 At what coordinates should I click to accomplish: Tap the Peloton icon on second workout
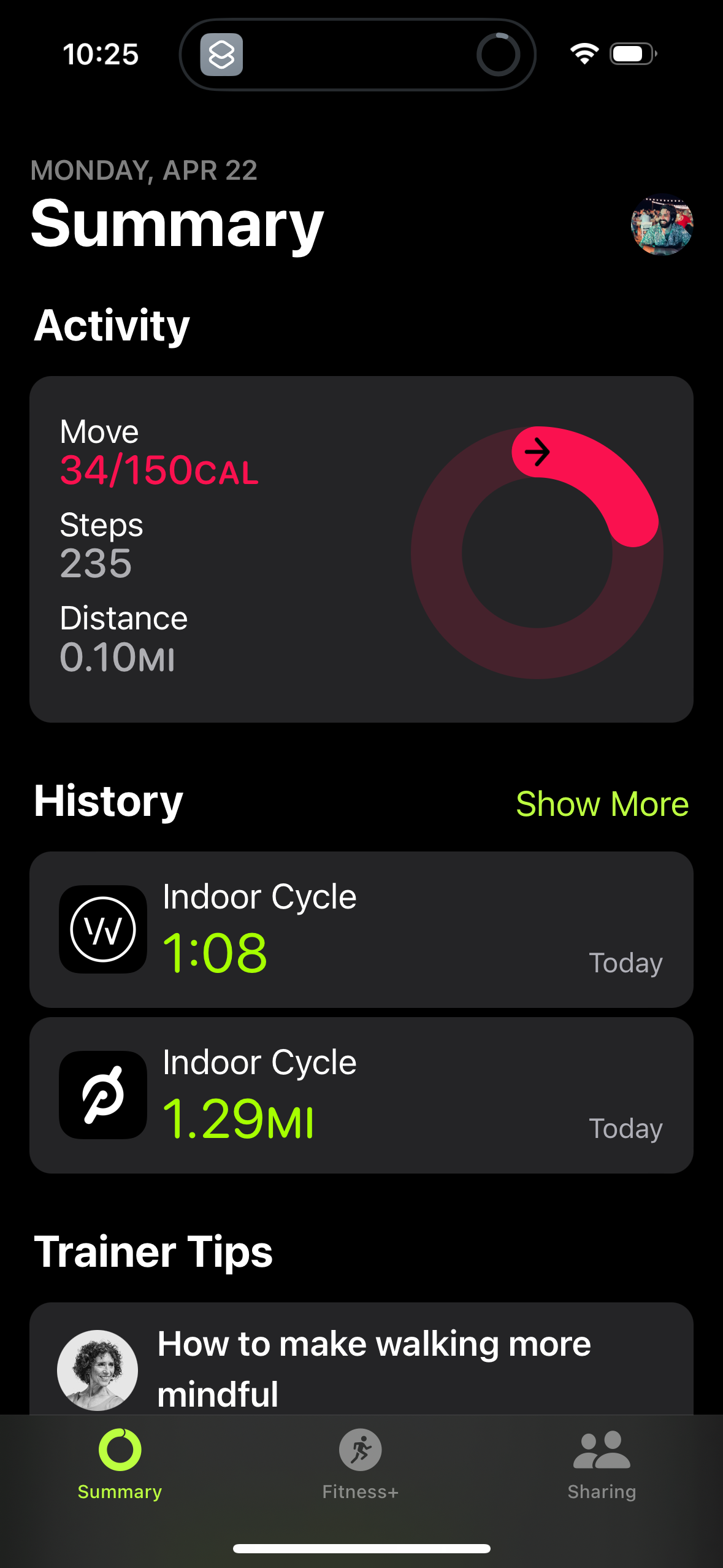click(x=102, y=1095)
